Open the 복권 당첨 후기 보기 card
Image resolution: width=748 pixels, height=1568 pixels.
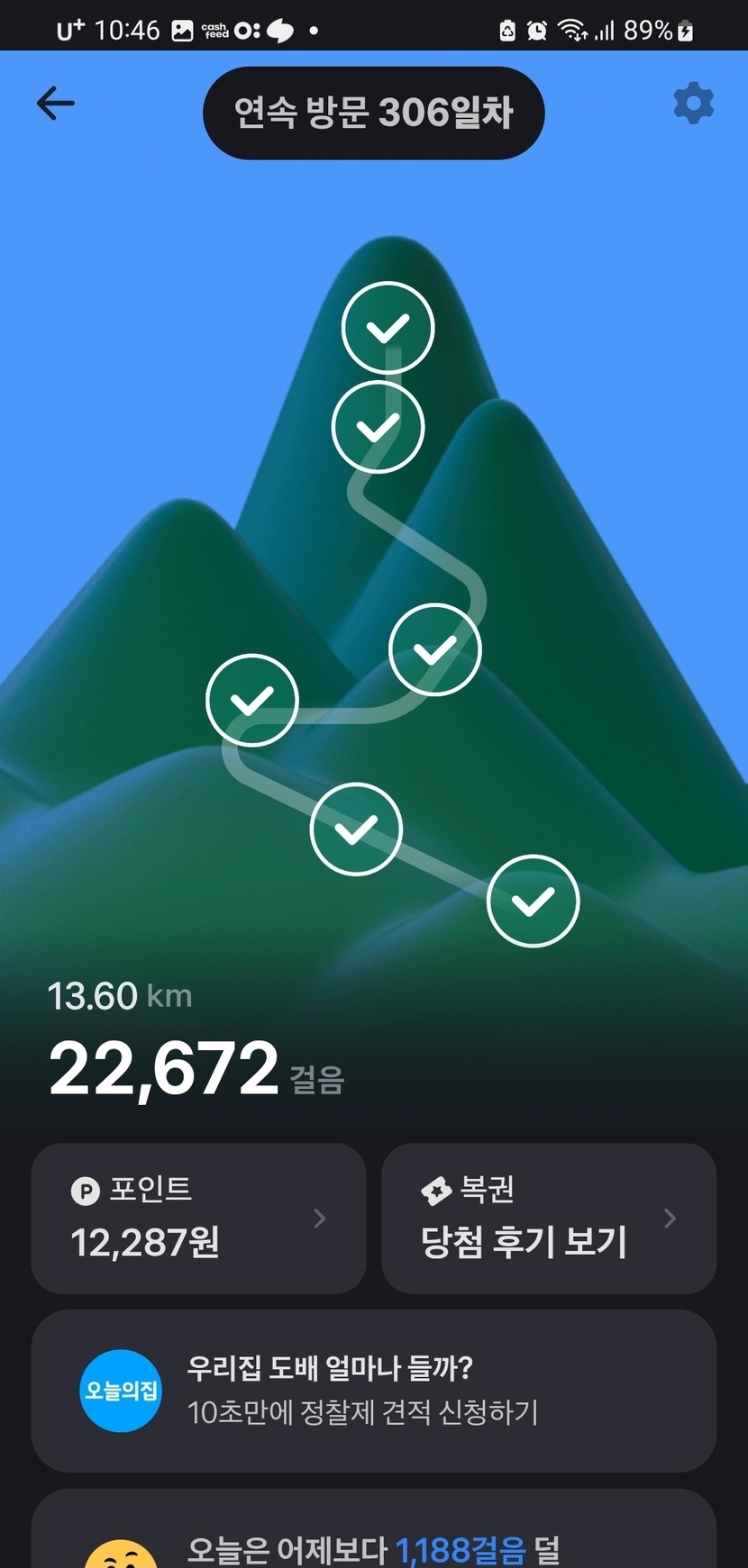[x=549, y=1219]
